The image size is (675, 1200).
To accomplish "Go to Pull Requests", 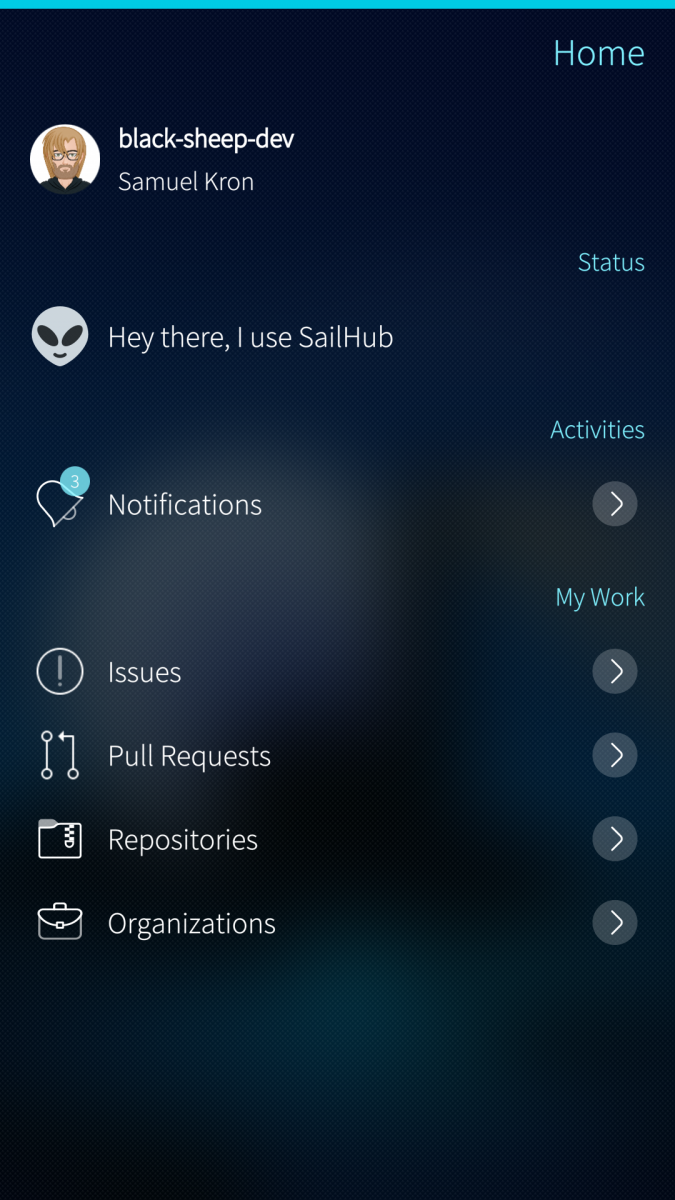I will pos(190,756).
